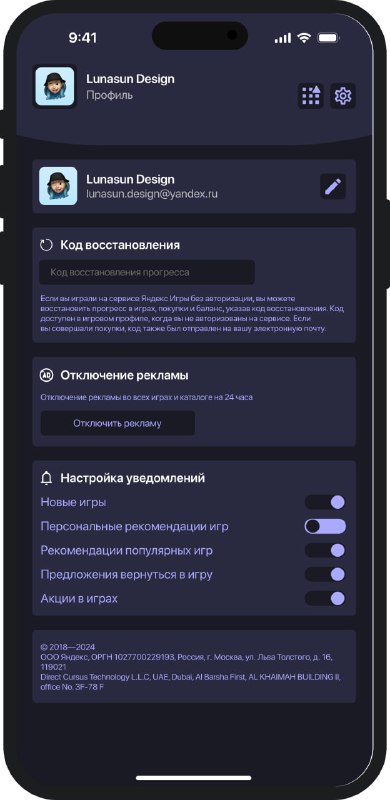Tap the Отключить рекламу button
The image size is (390, 800).
(117, 423)
